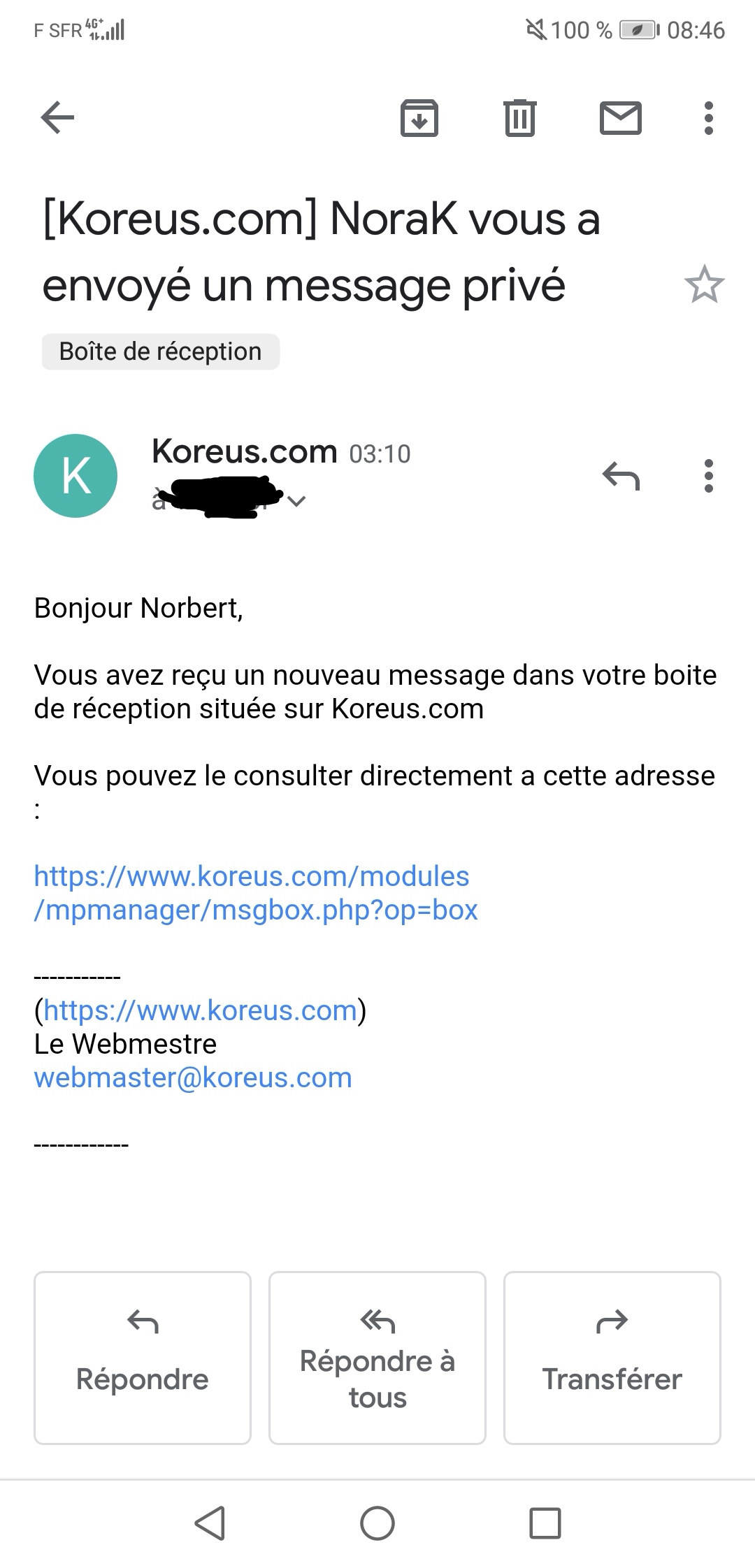Go back to the inbox list
Image resolution: width=755 pixels, height=1568 pixels.
(x=57, y=117)
